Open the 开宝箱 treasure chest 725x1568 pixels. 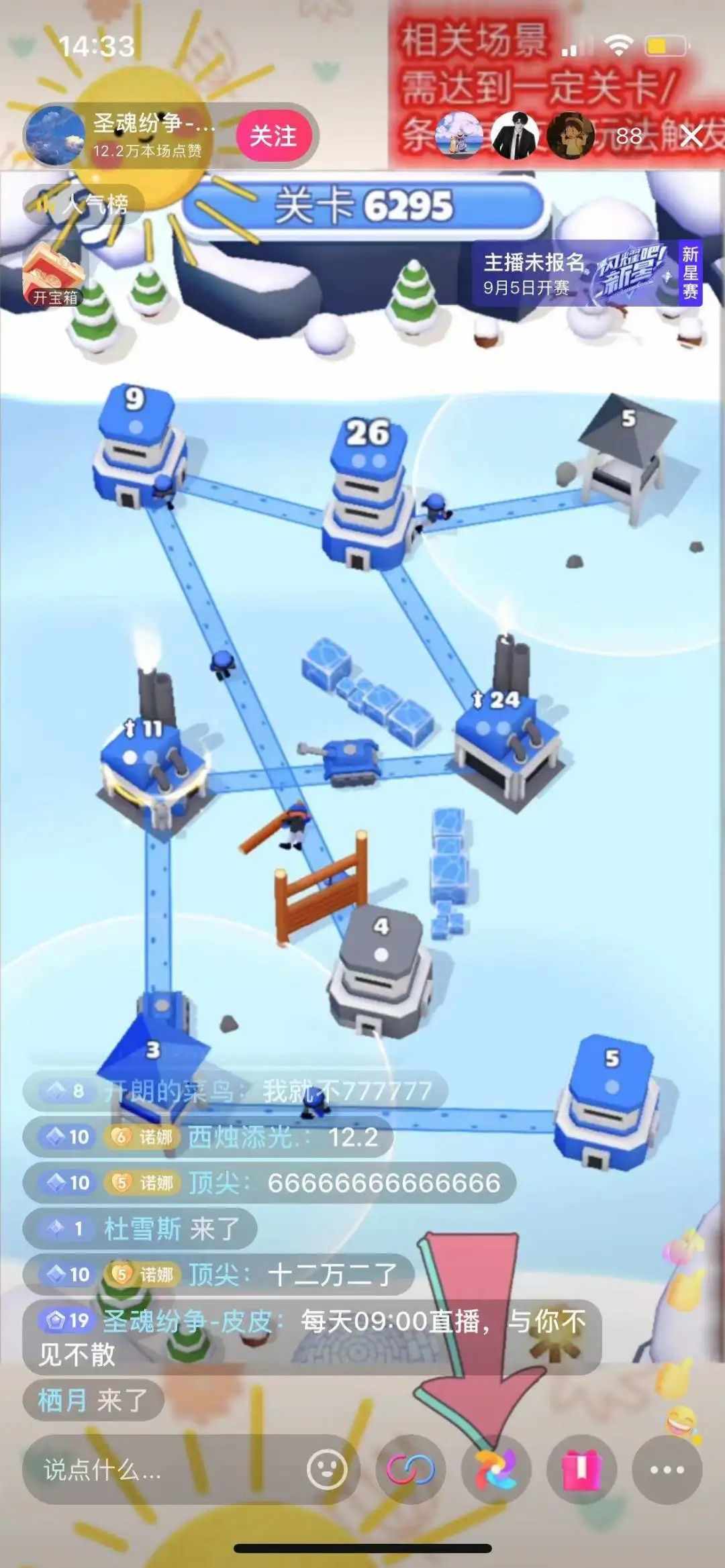pyautogui.click(x=52, y=274)
